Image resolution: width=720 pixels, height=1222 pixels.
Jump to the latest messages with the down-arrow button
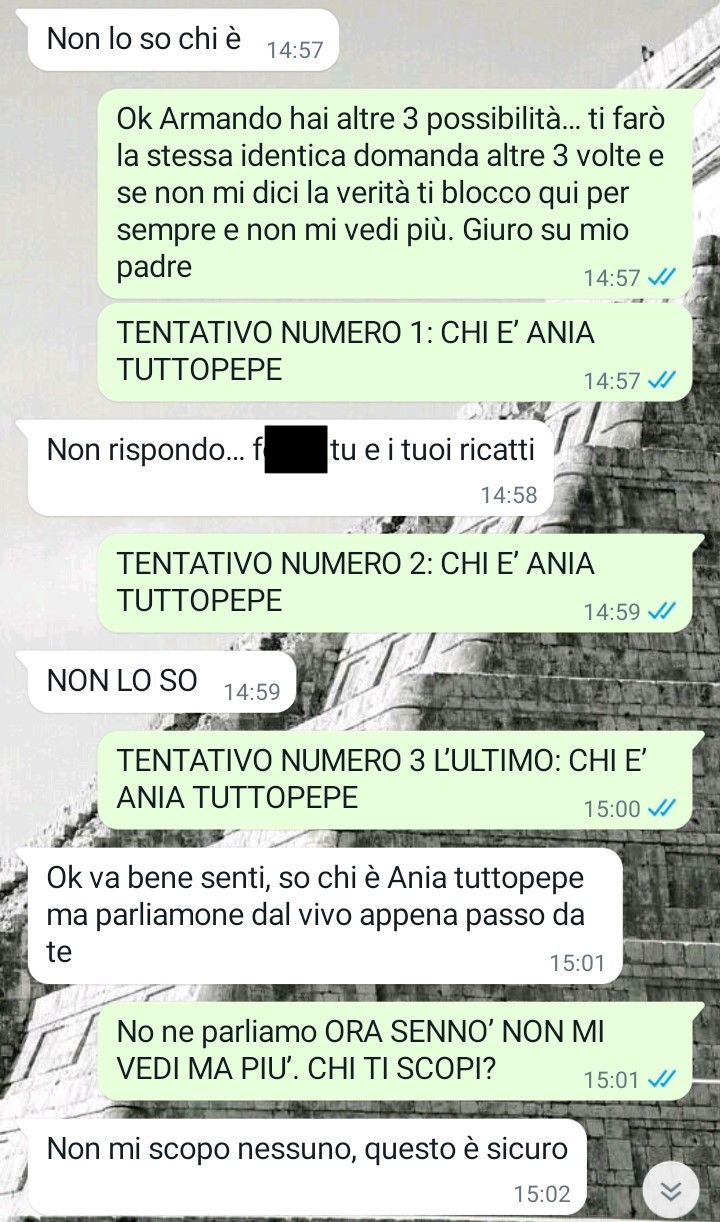pos(672,1187)
